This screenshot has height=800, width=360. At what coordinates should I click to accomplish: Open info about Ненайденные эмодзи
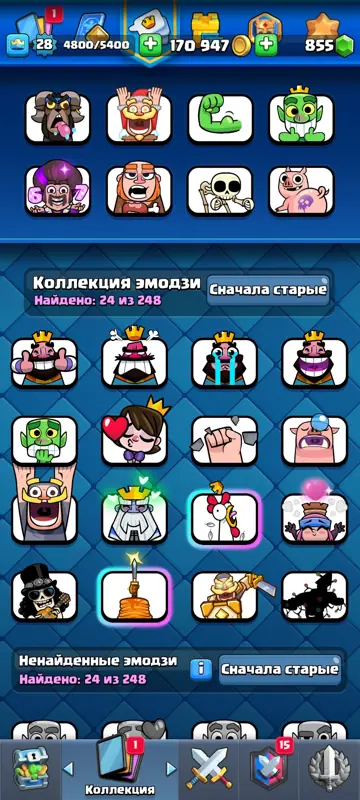click(x=201, y=669)
